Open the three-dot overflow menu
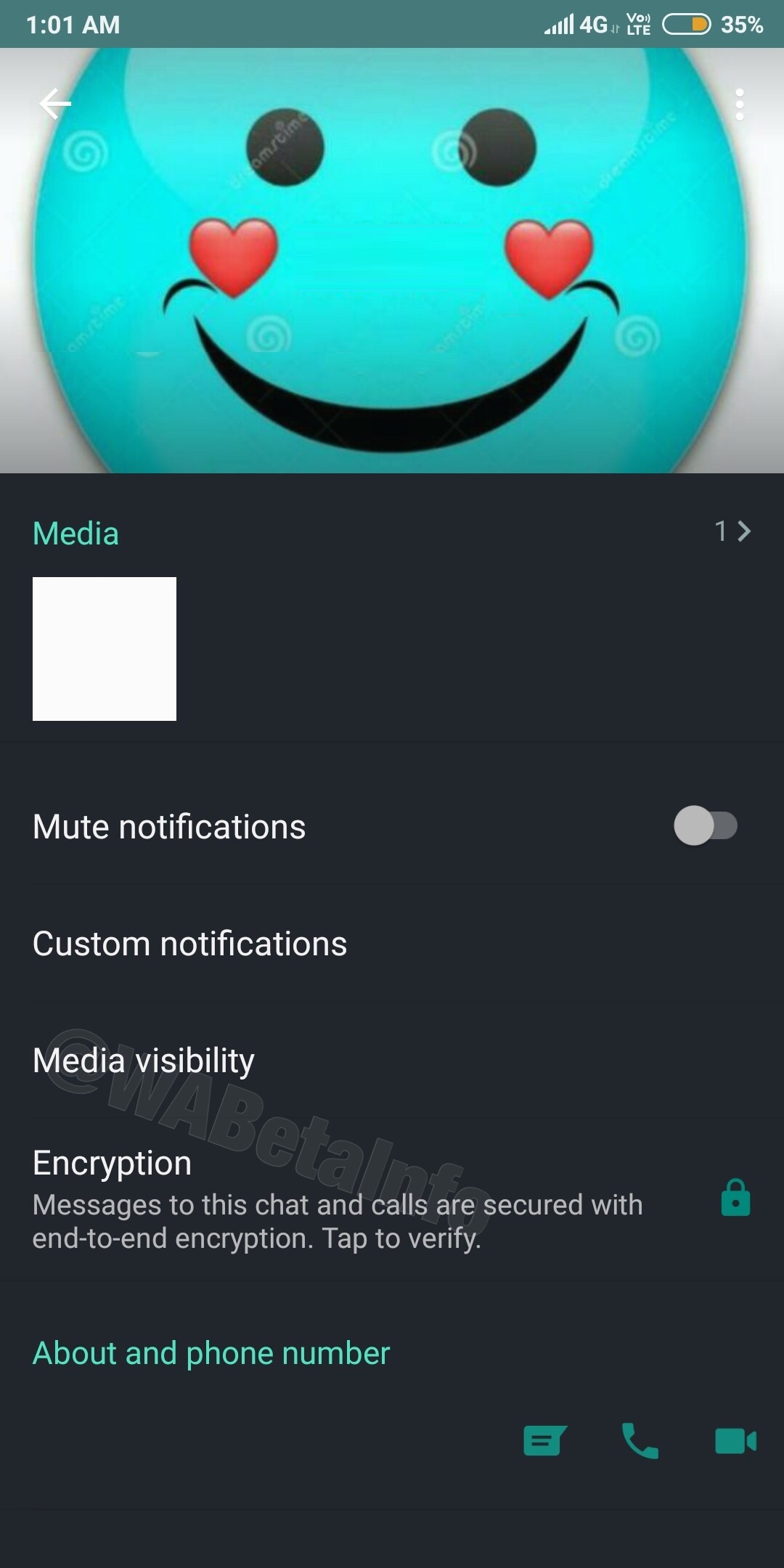 point(739,105)
